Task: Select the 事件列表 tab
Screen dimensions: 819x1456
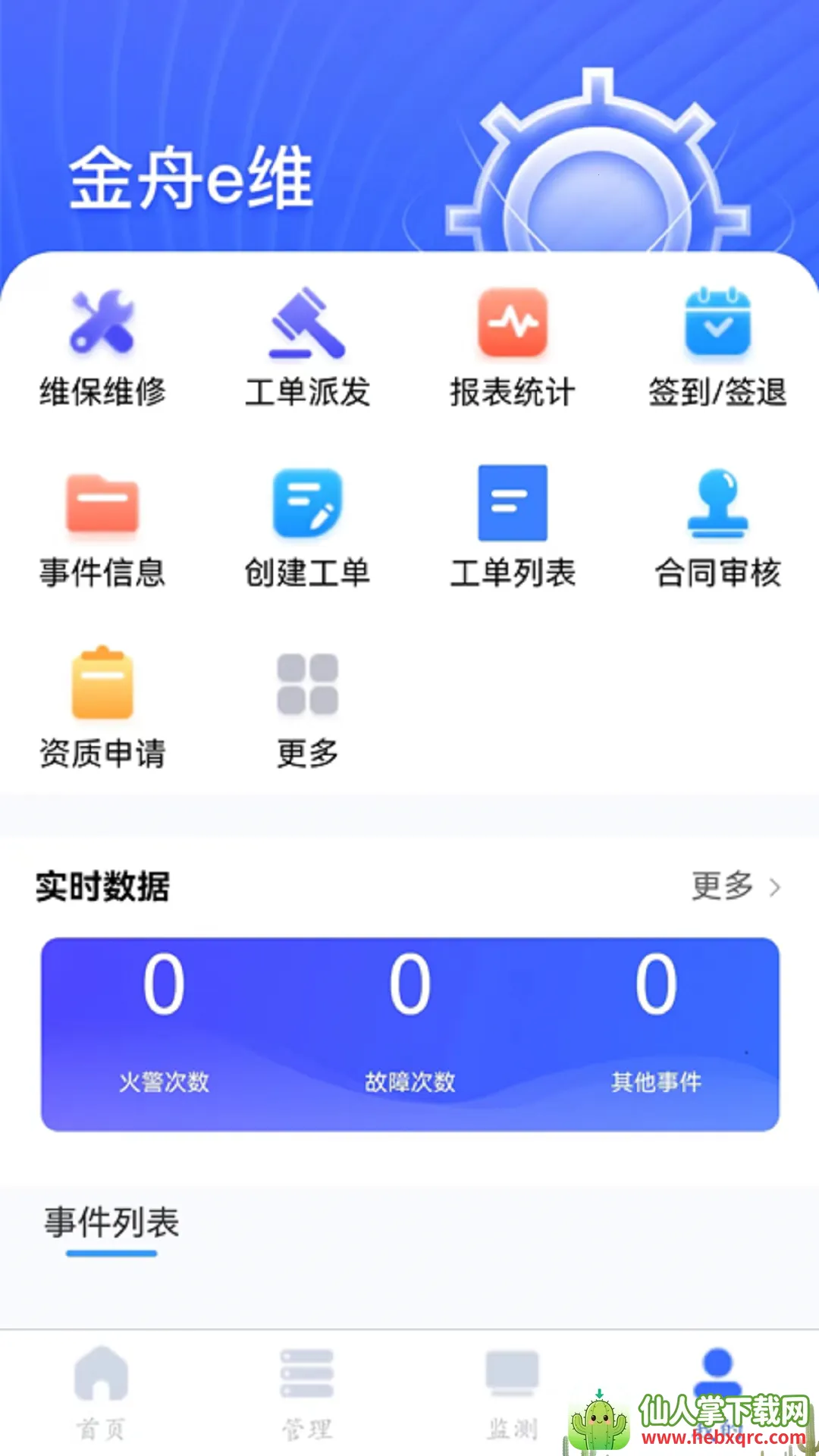Action: point(111,1223)
